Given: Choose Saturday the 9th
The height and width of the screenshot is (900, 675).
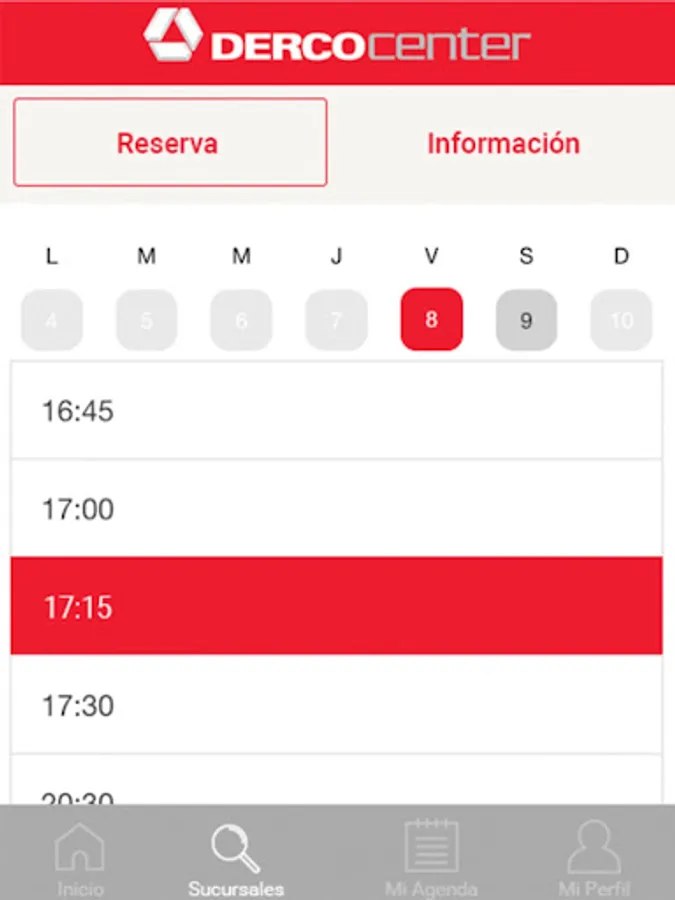Looking at the screenshot, I should pos(526,320).
